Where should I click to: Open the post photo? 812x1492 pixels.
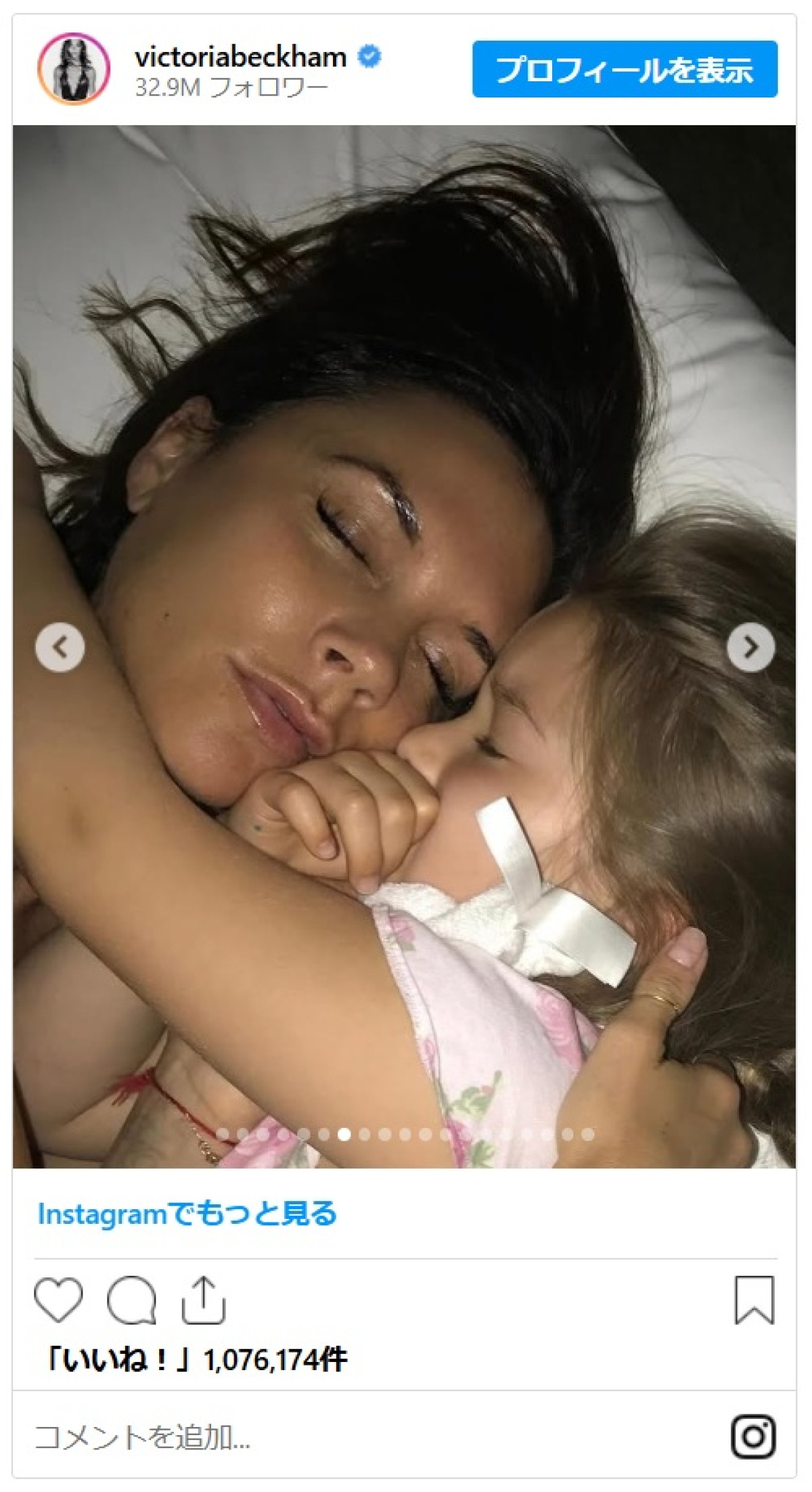click(x=404, y=474)
